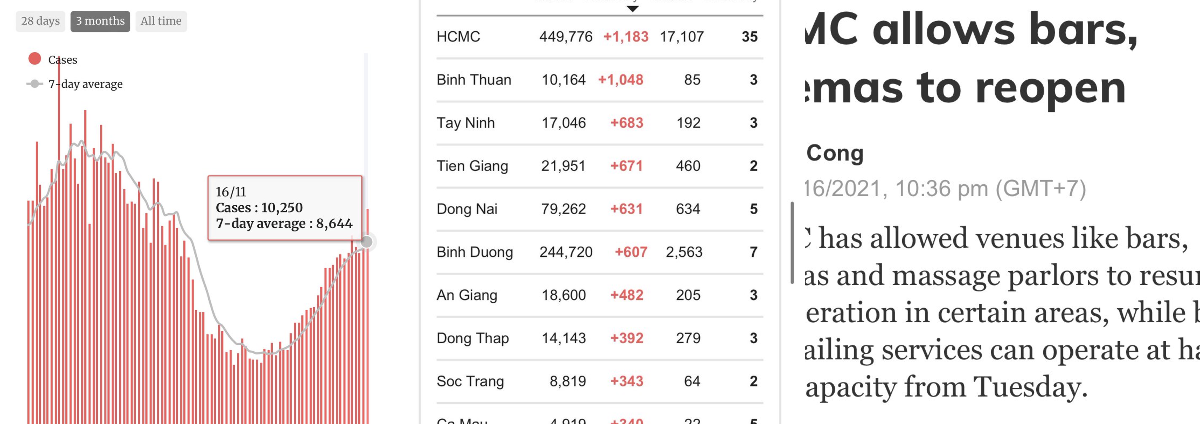Select the 3 months range
Image resolution: width=1200 pixels, height=424 pixels.
pyautogui.click(x=100, y=21)
